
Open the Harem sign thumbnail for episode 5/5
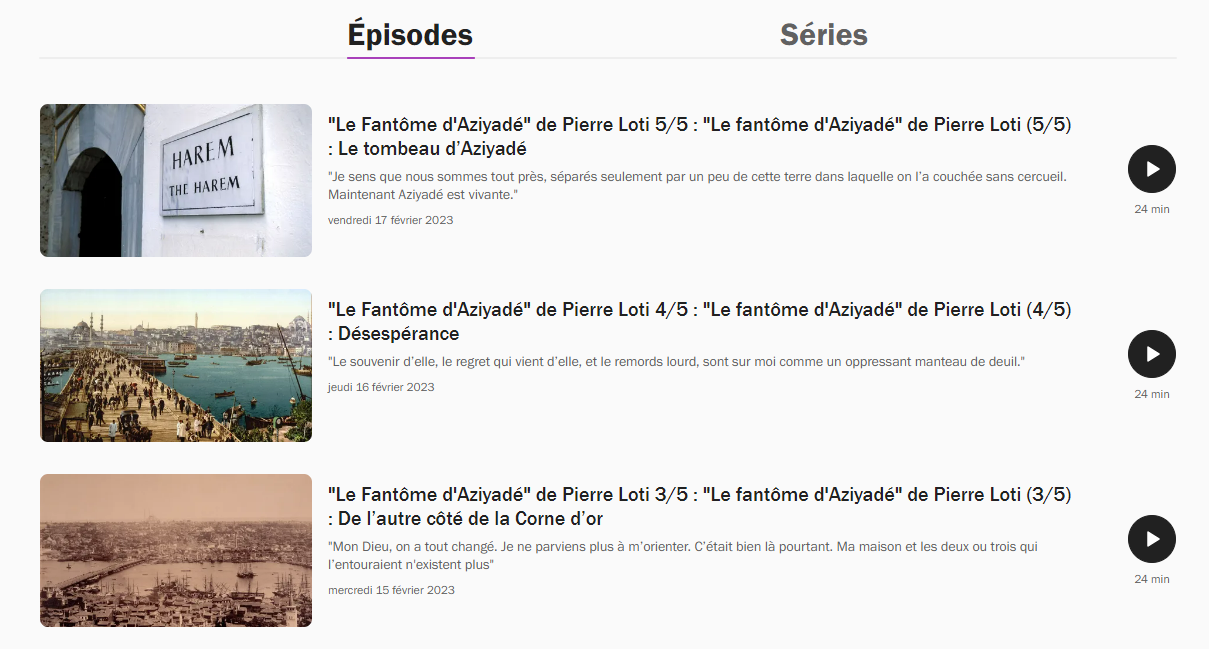pos(176,180)
